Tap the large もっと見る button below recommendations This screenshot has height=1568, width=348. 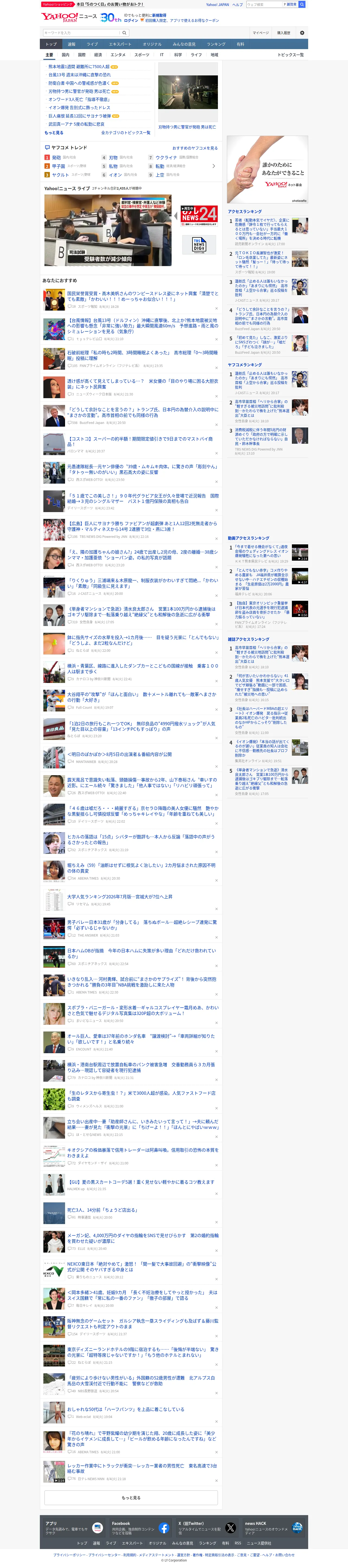pos(131,1497)
